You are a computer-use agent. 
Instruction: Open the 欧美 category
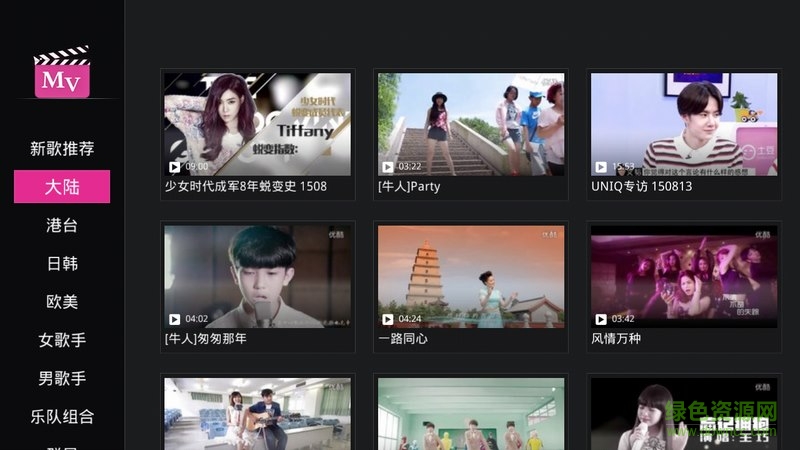tap(62, 302)
